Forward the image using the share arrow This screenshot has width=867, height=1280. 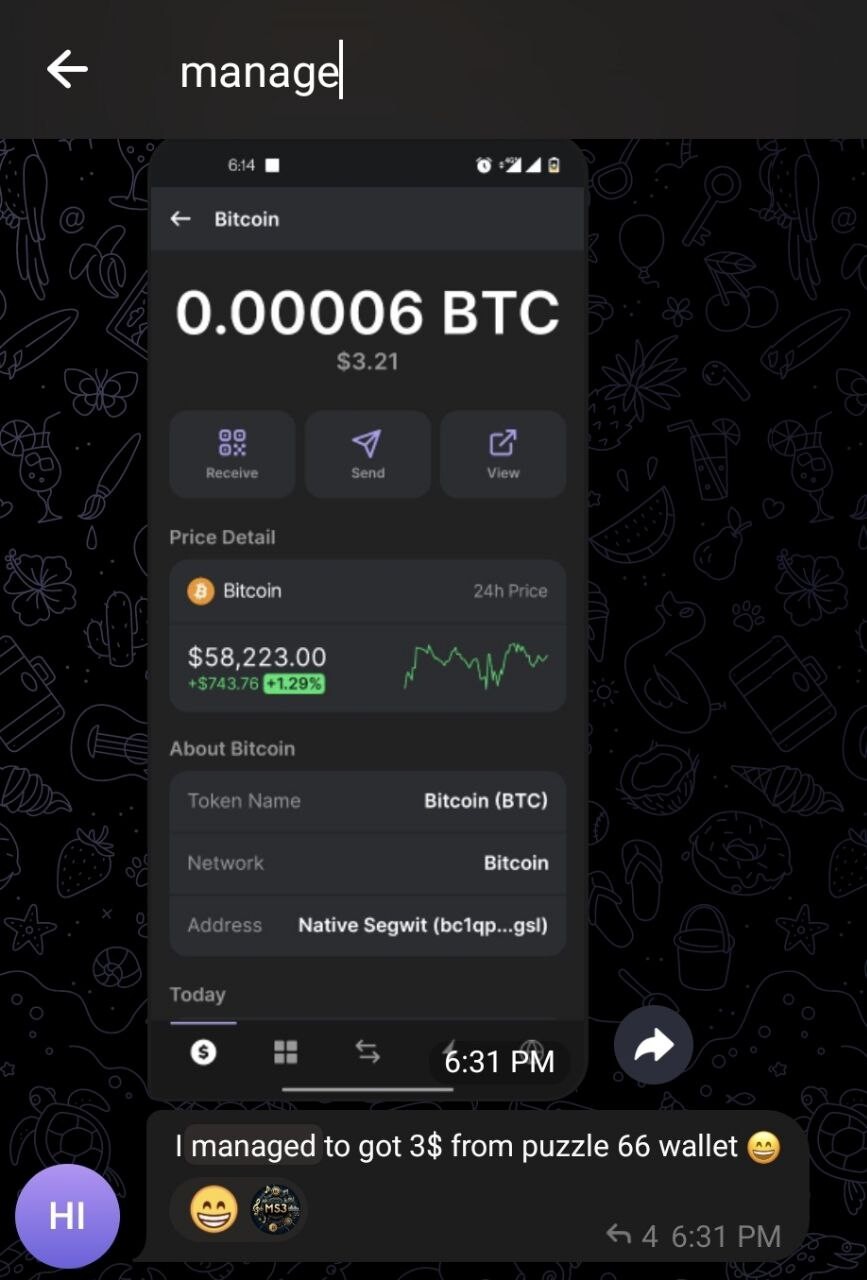coord(653,1046)
